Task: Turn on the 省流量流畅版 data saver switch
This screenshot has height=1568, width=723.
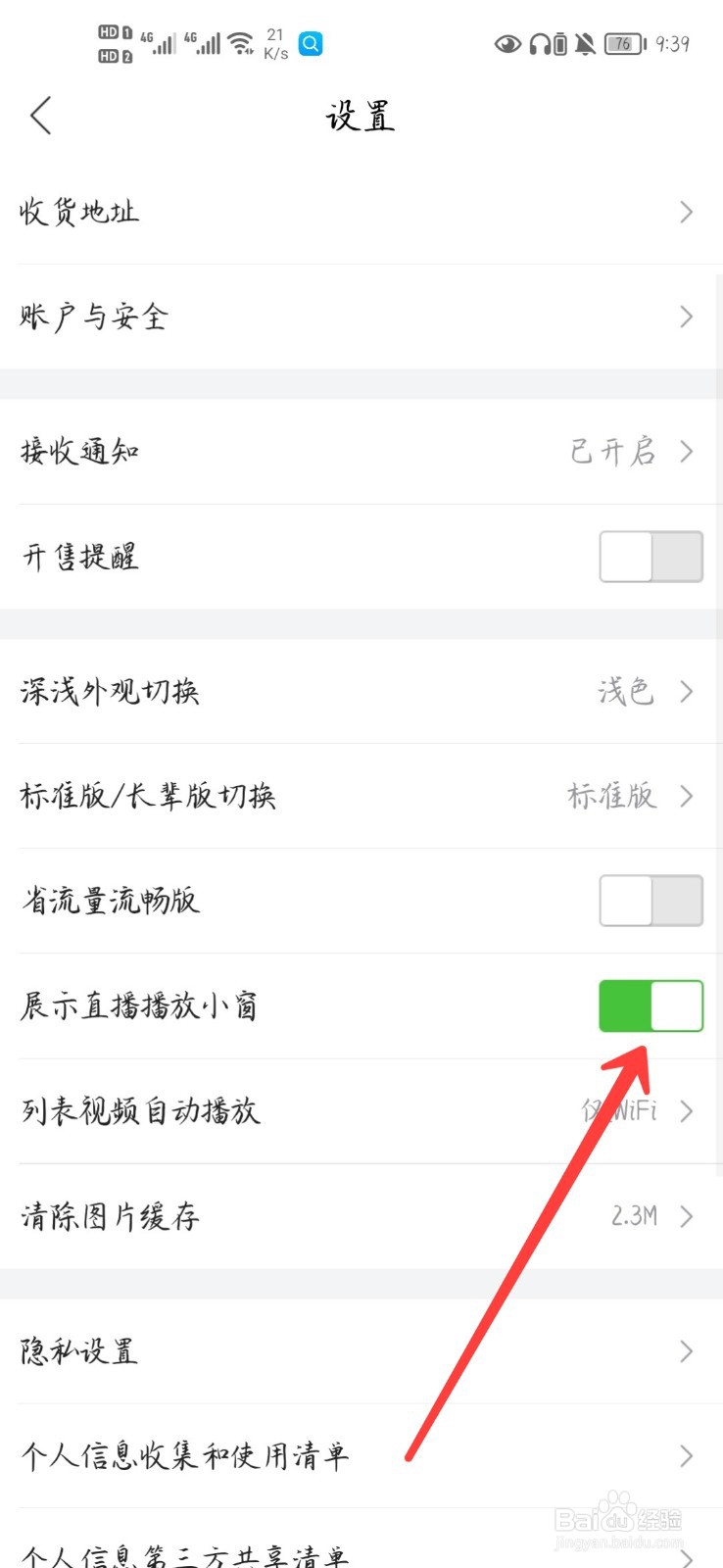Action: [651, 901]
